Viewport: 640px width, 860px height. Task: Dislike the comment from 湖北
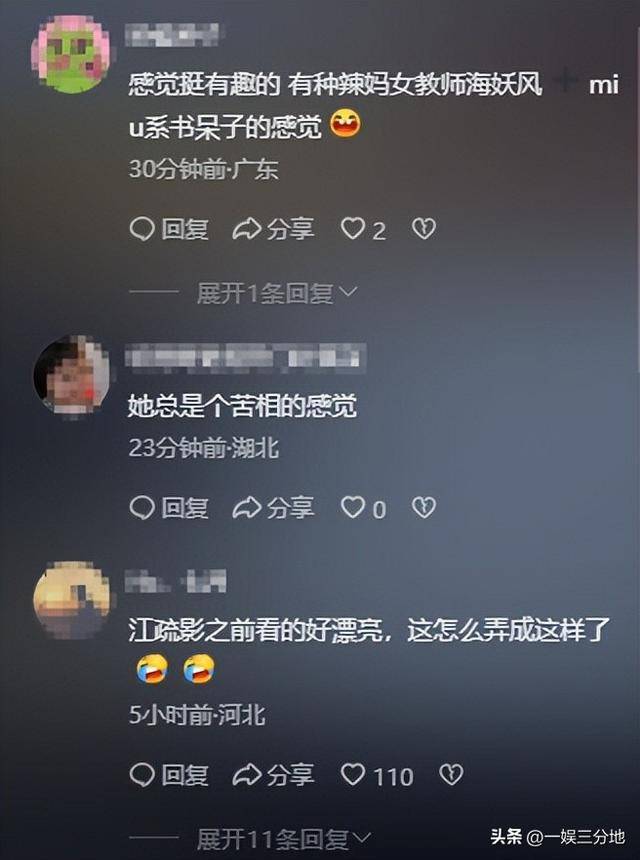coord(424,508)
